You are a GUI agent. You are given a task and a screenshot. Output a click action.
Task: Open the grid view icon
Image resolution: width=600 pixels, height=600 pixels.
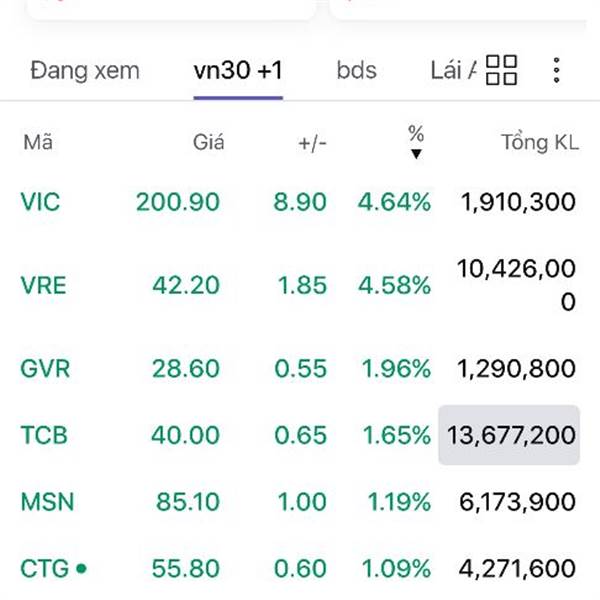[501, 70]
